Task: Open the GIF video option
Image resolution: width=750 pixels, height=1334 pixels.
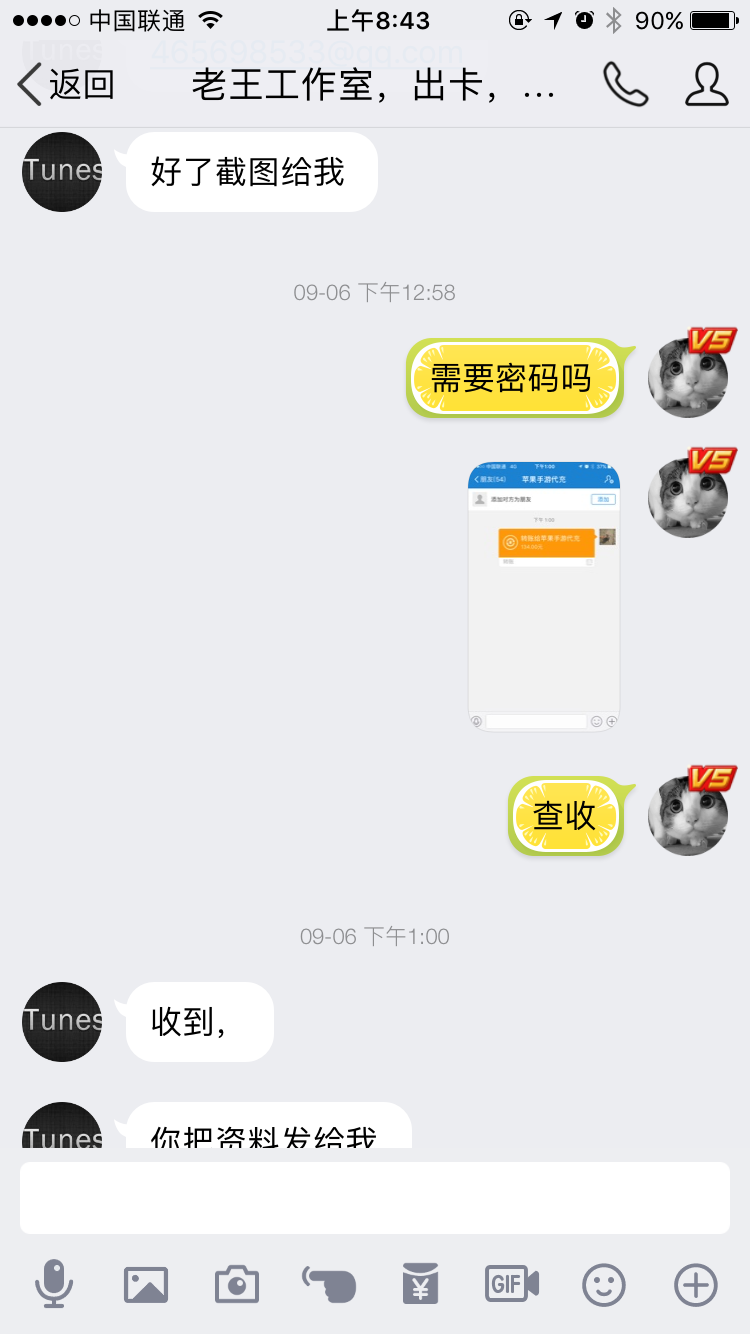Action: (x=512, y=1284)
